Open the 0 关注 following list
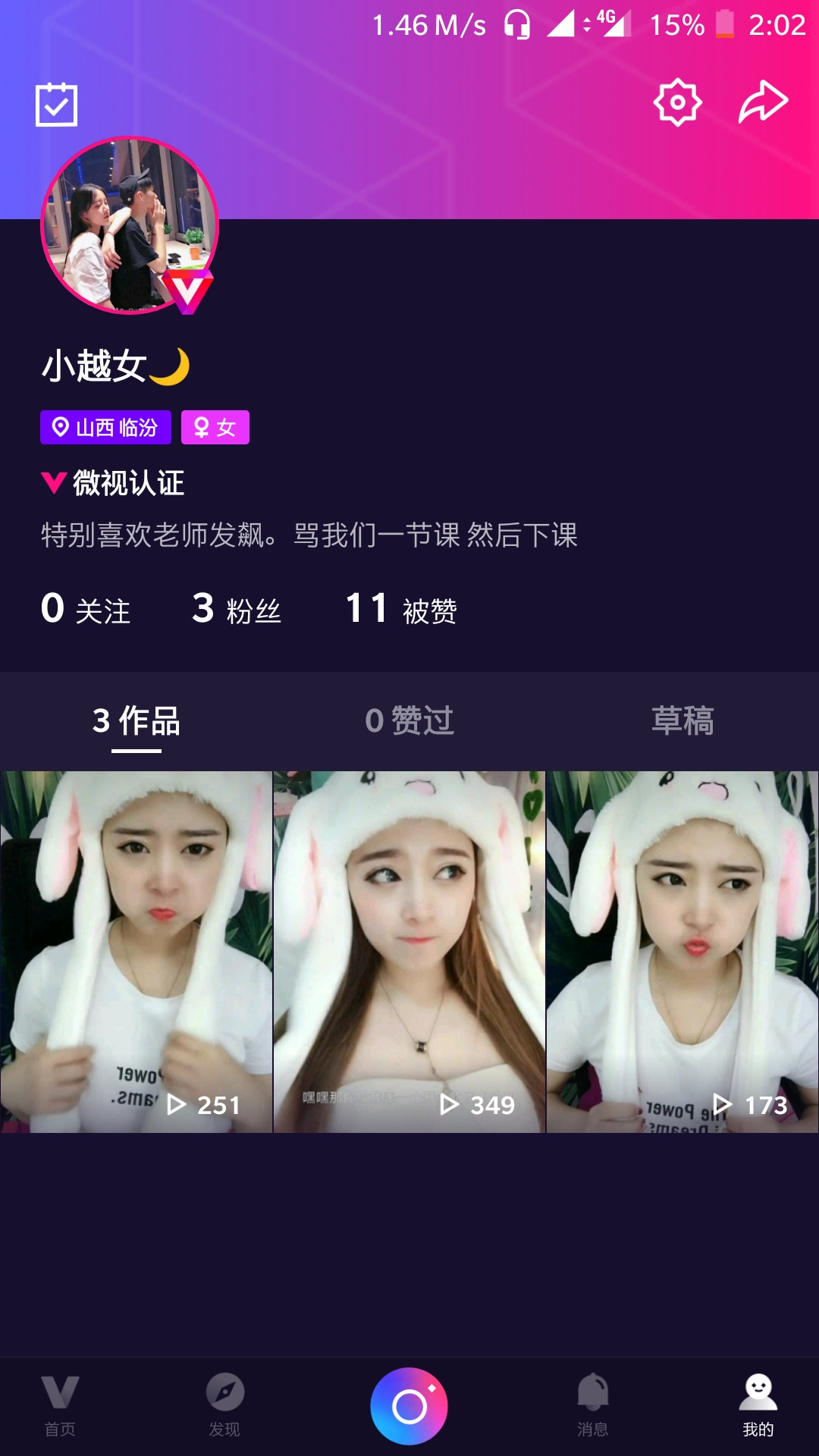This screenshot has width=819, height=1456. tap(86, 609)
